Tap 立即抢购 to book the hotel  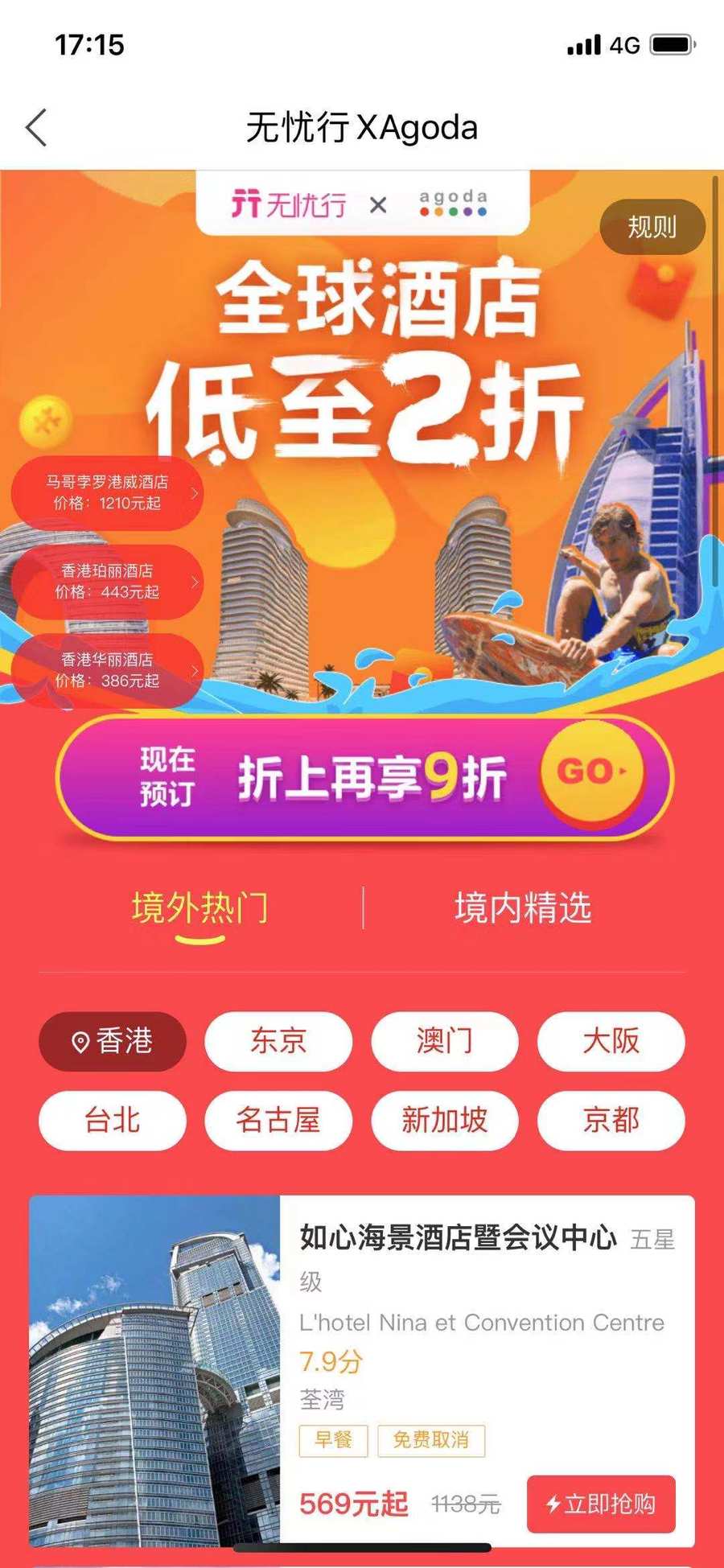coord(601,1504)
